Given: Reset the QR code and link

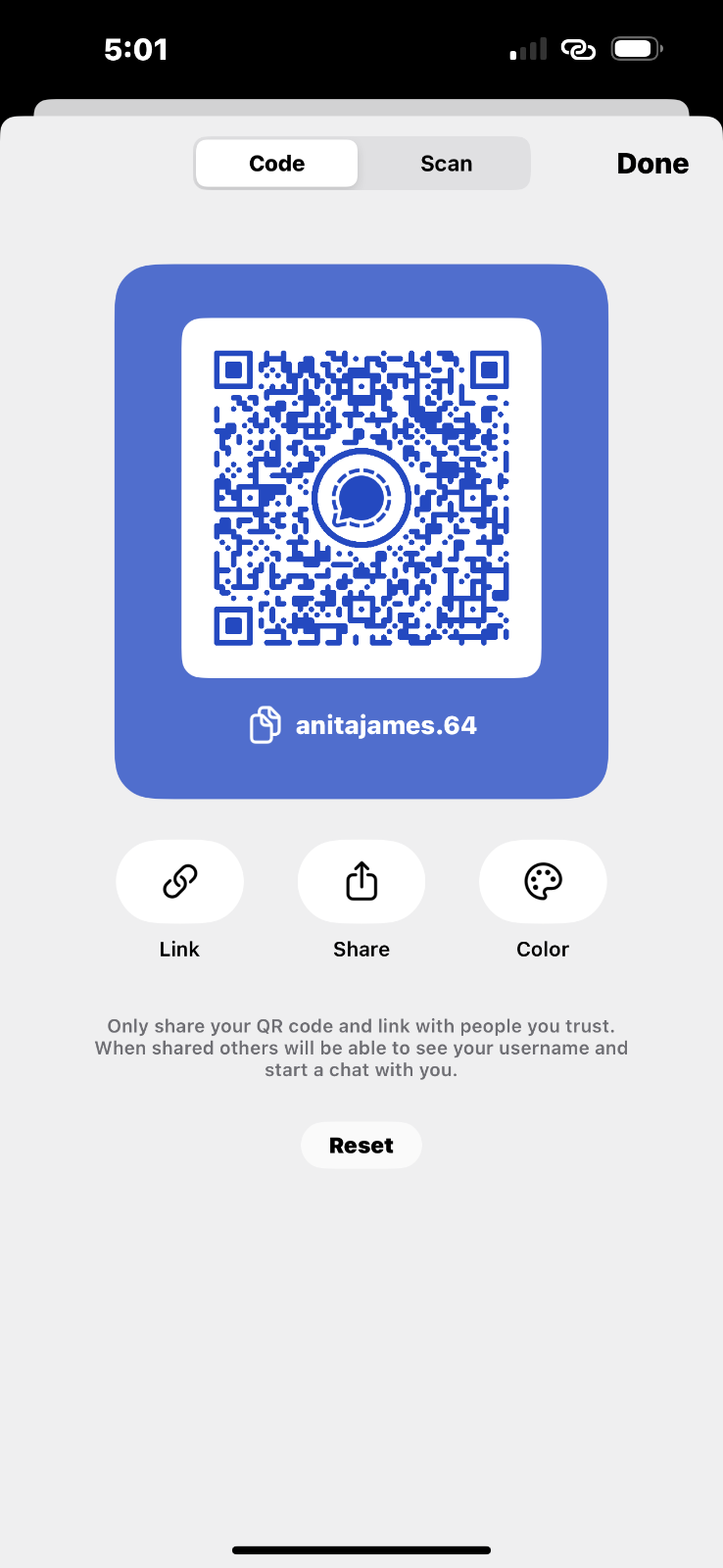Looking at the screenshot, I should 361,1145.
